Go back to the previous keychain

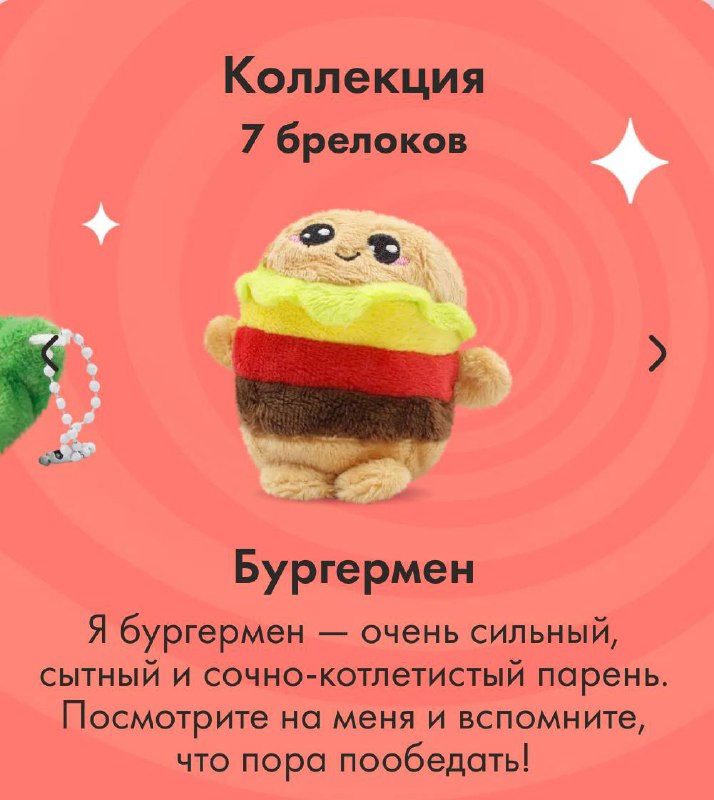tap(49, 350)
